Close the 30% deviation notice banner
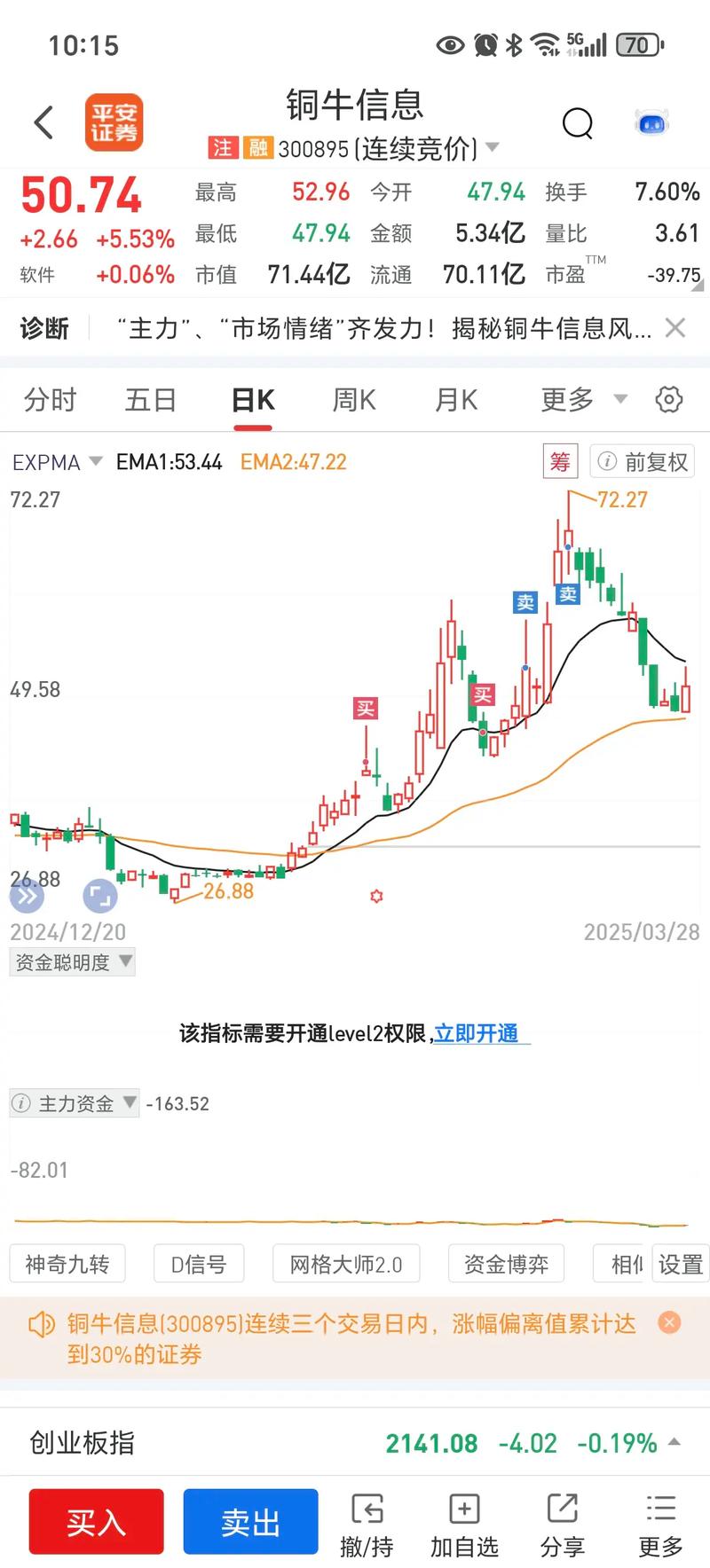 pyautogui.click(x=669, y=1324)
